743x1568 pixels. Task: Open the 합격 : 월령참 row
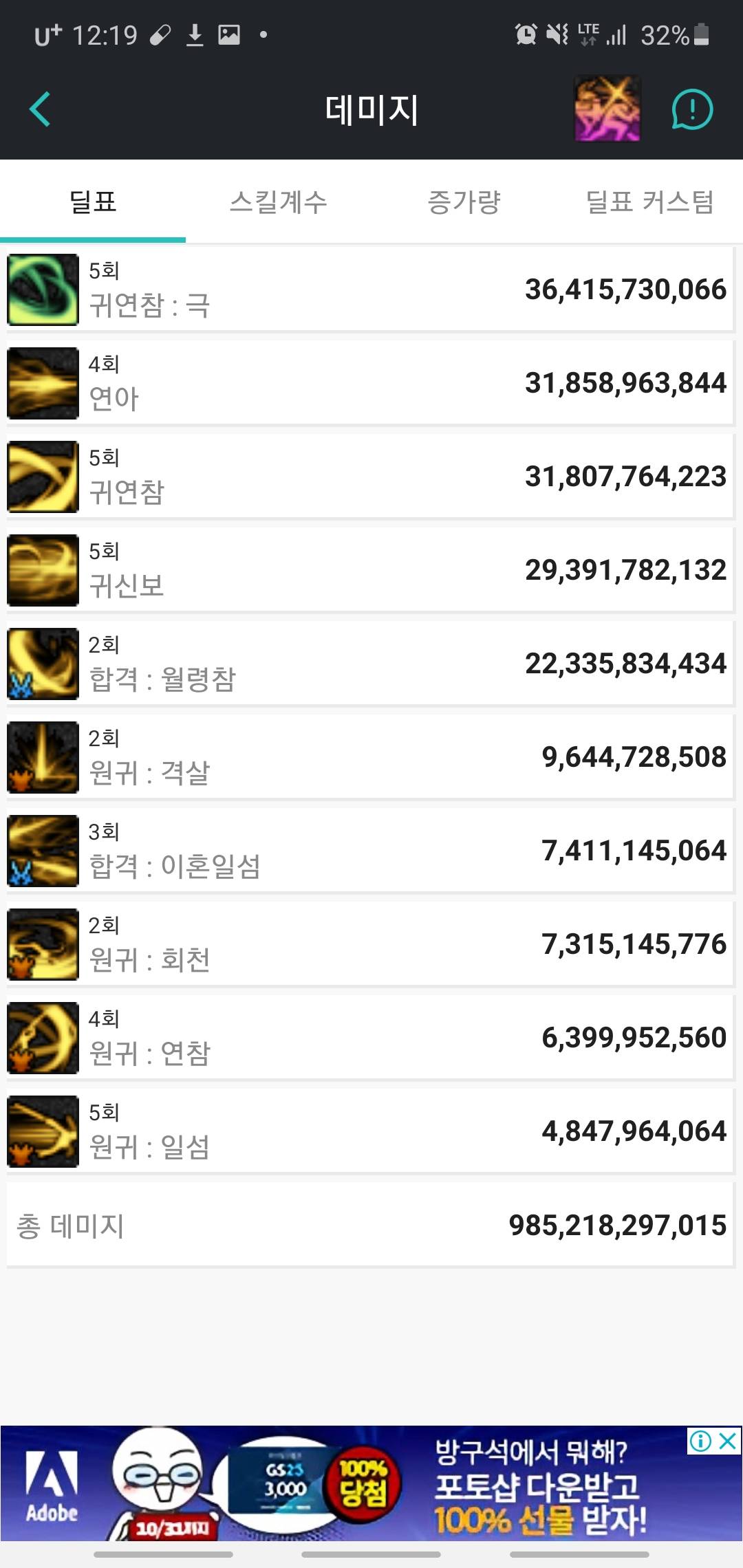tap(370, 664)
